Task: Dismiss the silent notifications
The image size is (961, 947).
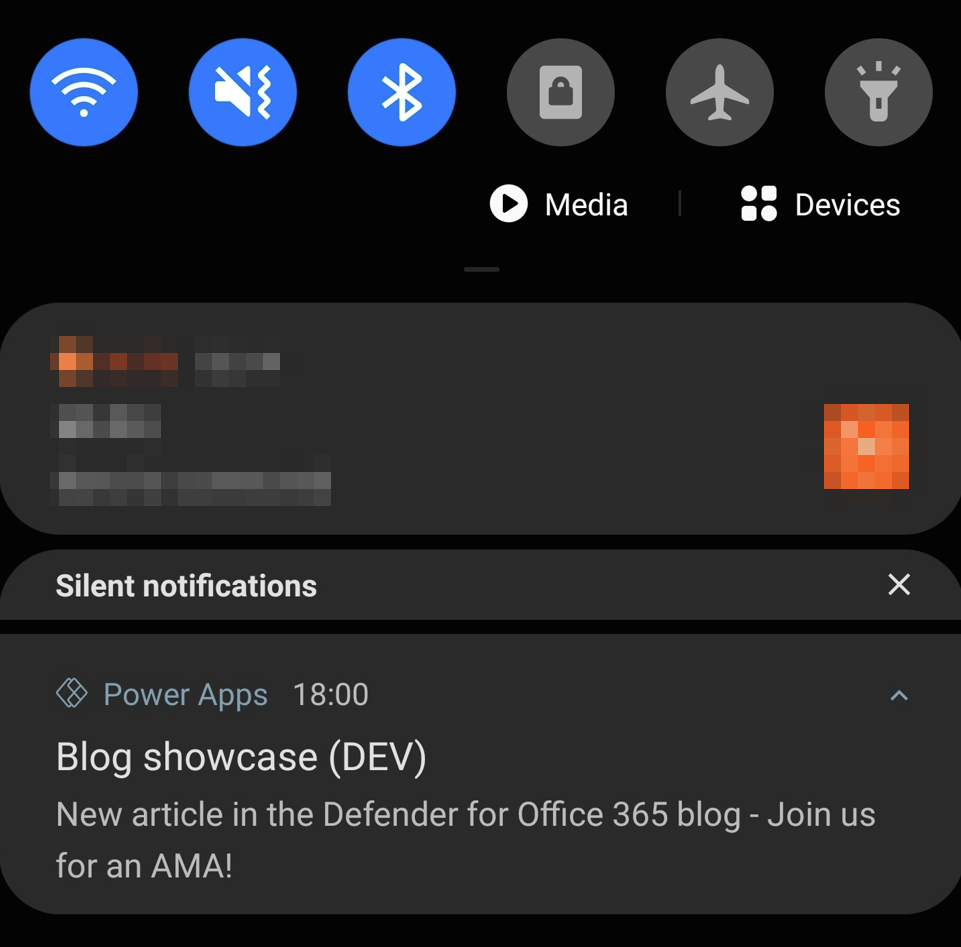Action: (899, 585)
